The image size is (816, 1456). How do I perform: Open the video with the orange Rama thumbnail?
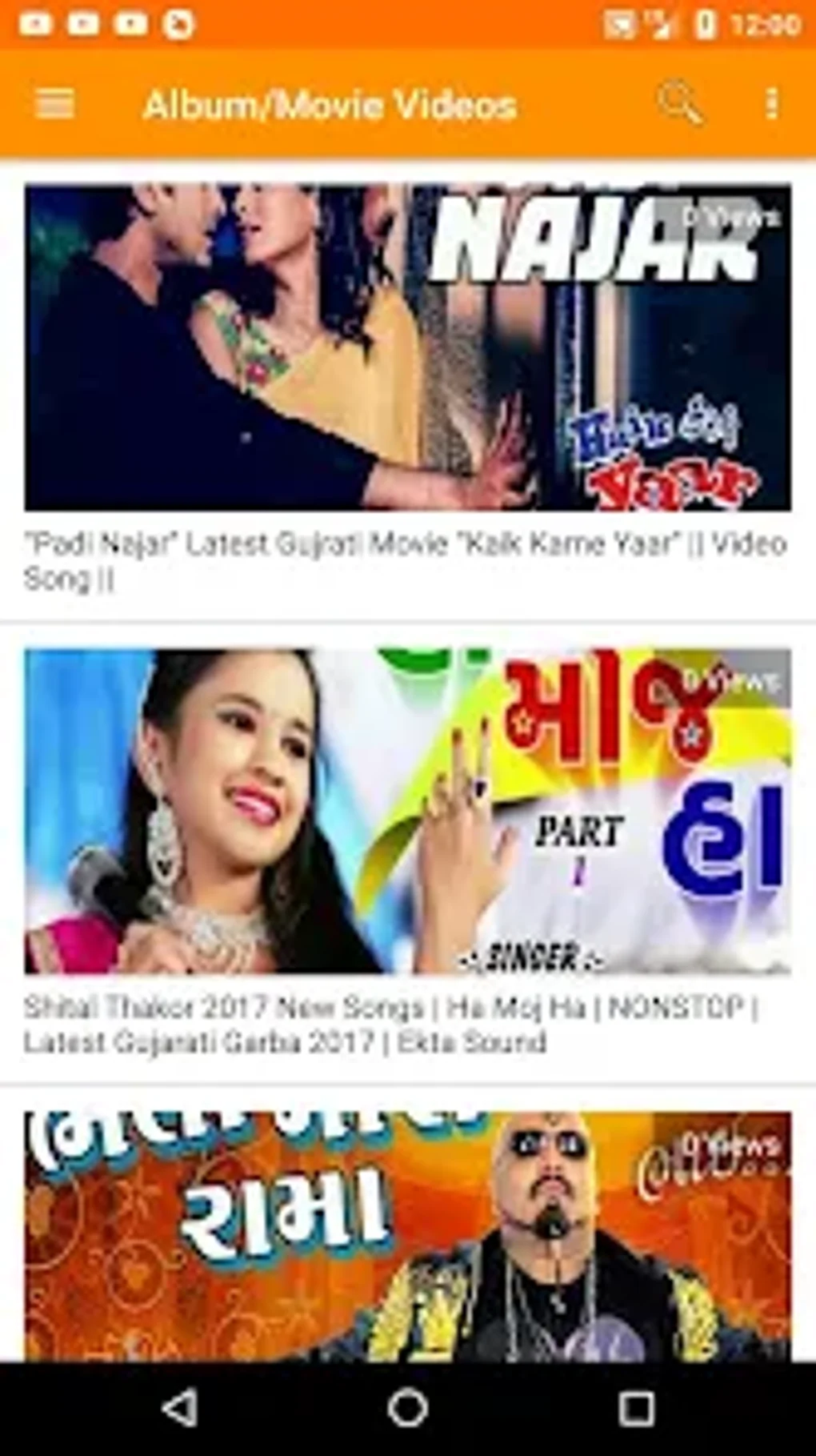tap(407, 1236)
